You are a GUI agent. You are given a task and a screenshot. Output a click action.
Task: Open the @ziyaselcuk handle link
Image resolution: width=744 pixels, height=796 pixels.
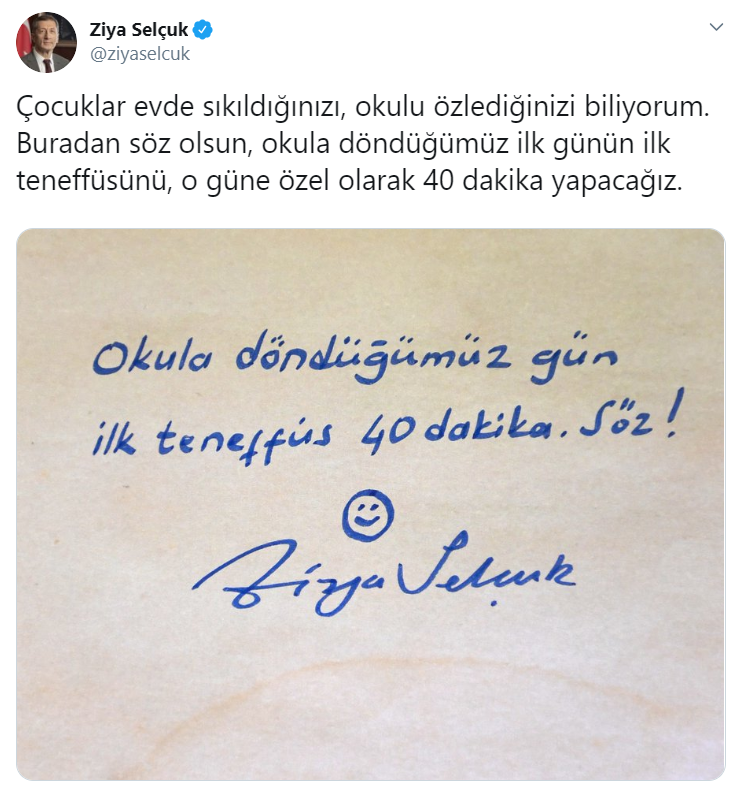pyautogui.click(x=140, y=54)
